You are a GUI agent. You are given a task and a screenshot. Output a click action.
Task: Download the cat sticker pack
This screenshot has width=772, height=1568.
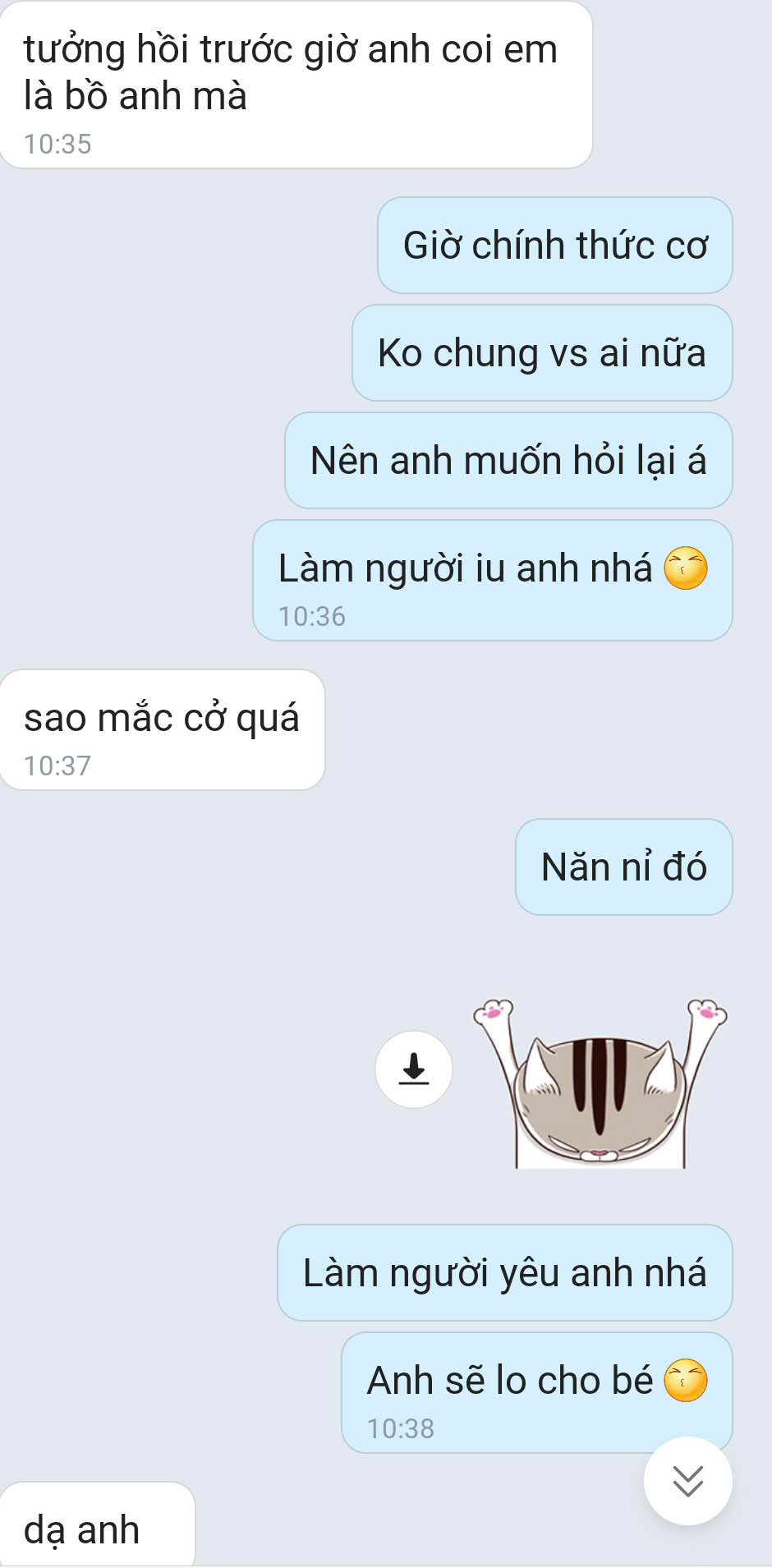414,1069
